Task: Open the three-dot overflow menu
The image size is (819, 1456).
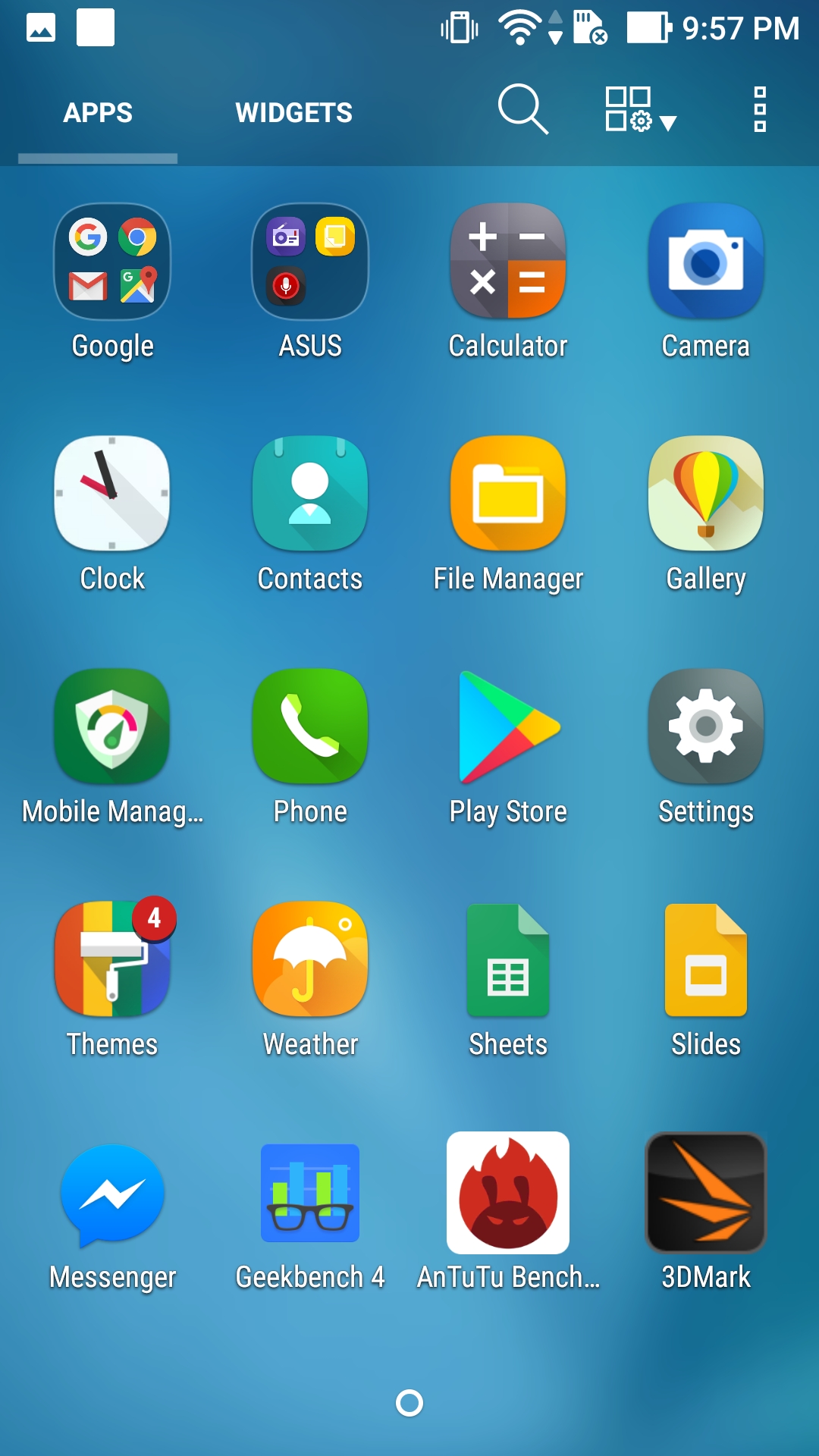Action: (x=760, y=110)
